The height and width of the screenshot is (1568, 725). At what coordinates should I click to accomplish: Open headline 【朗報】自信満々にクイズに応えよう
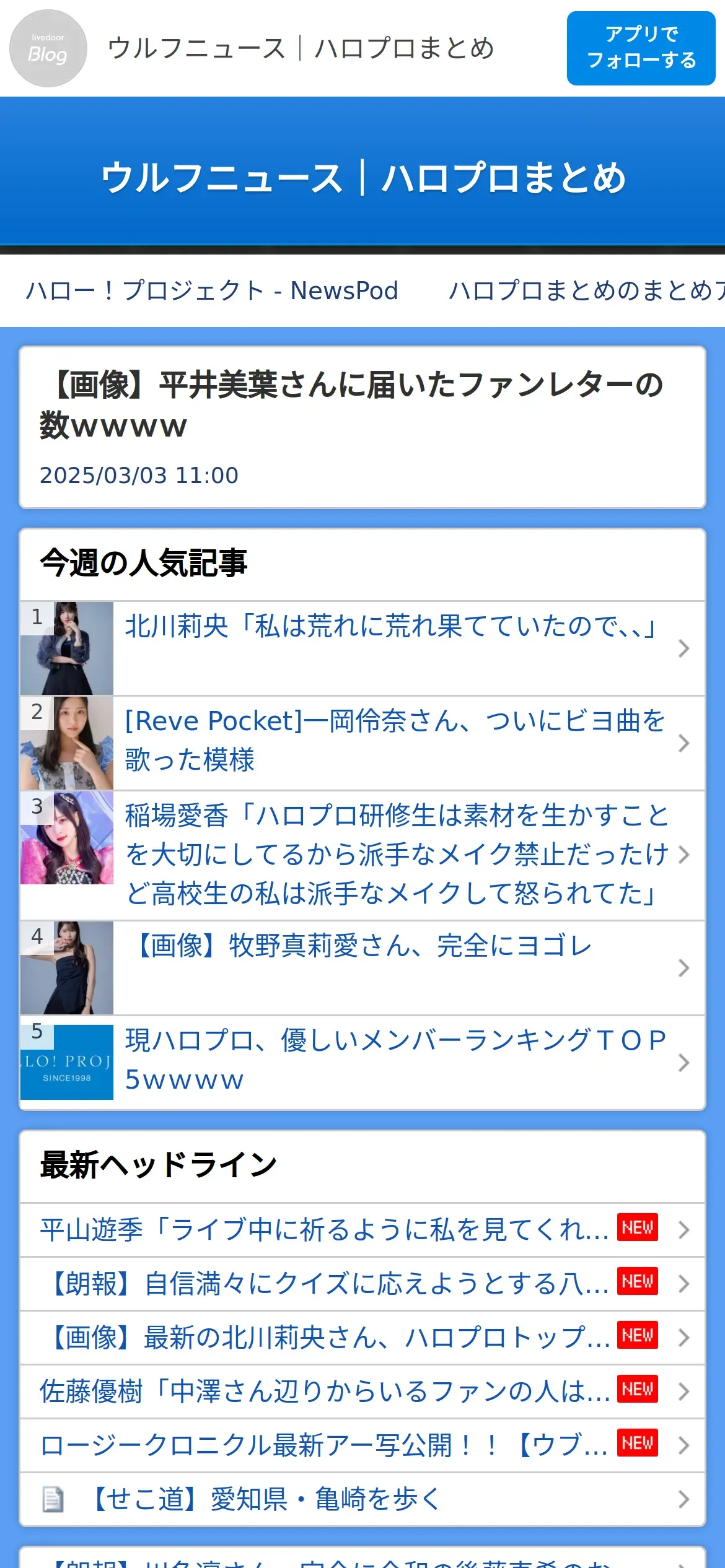pyautogui.click(x=328, y=1283)
